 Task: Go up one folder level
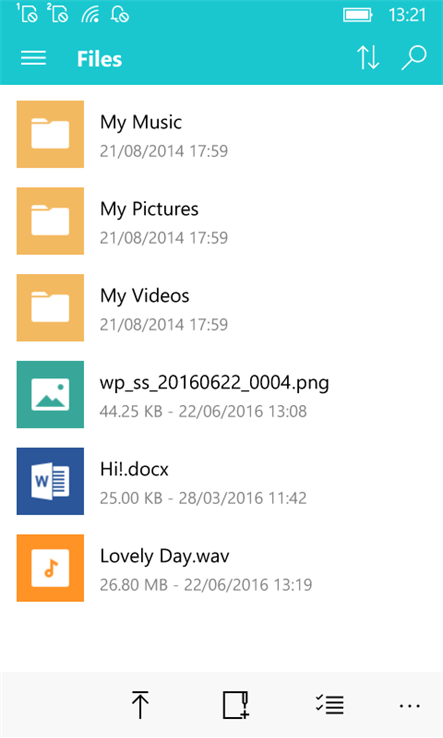[x=140, y=705]
